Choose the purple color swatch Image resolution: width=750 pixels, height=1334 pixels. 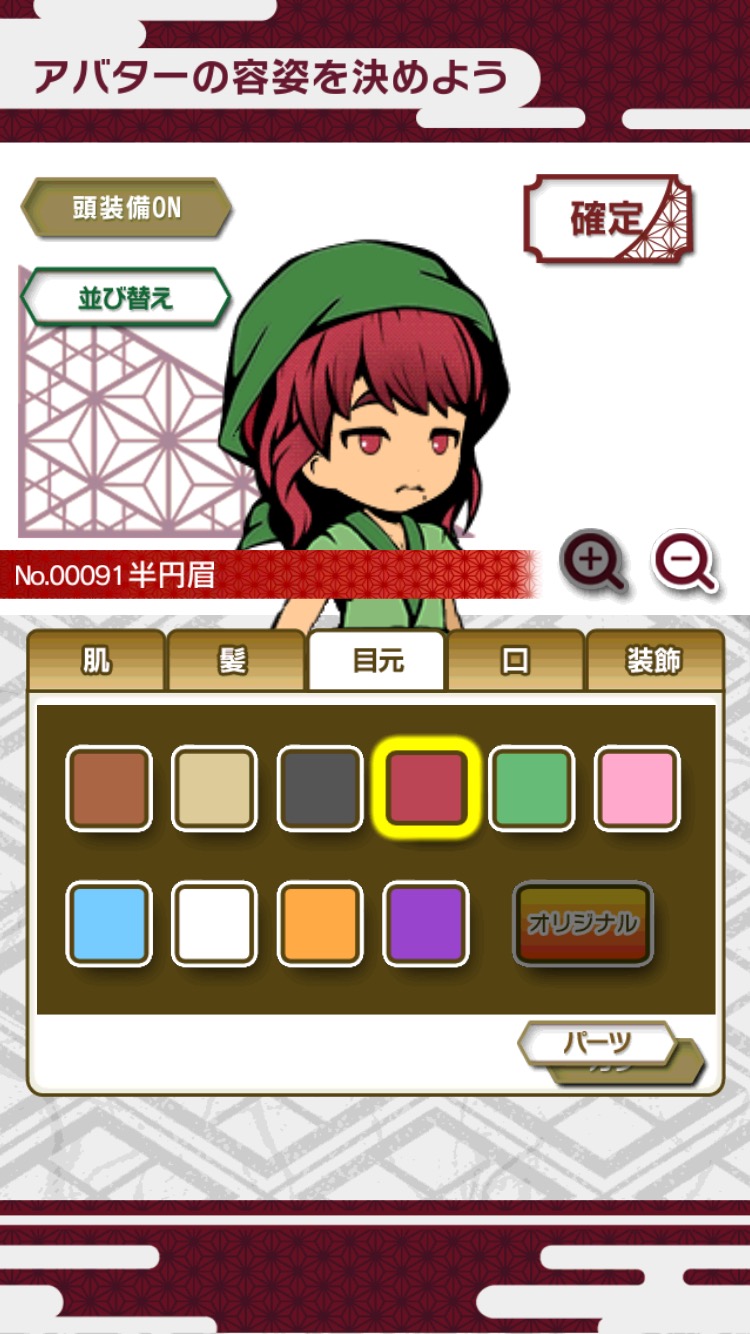426,924
